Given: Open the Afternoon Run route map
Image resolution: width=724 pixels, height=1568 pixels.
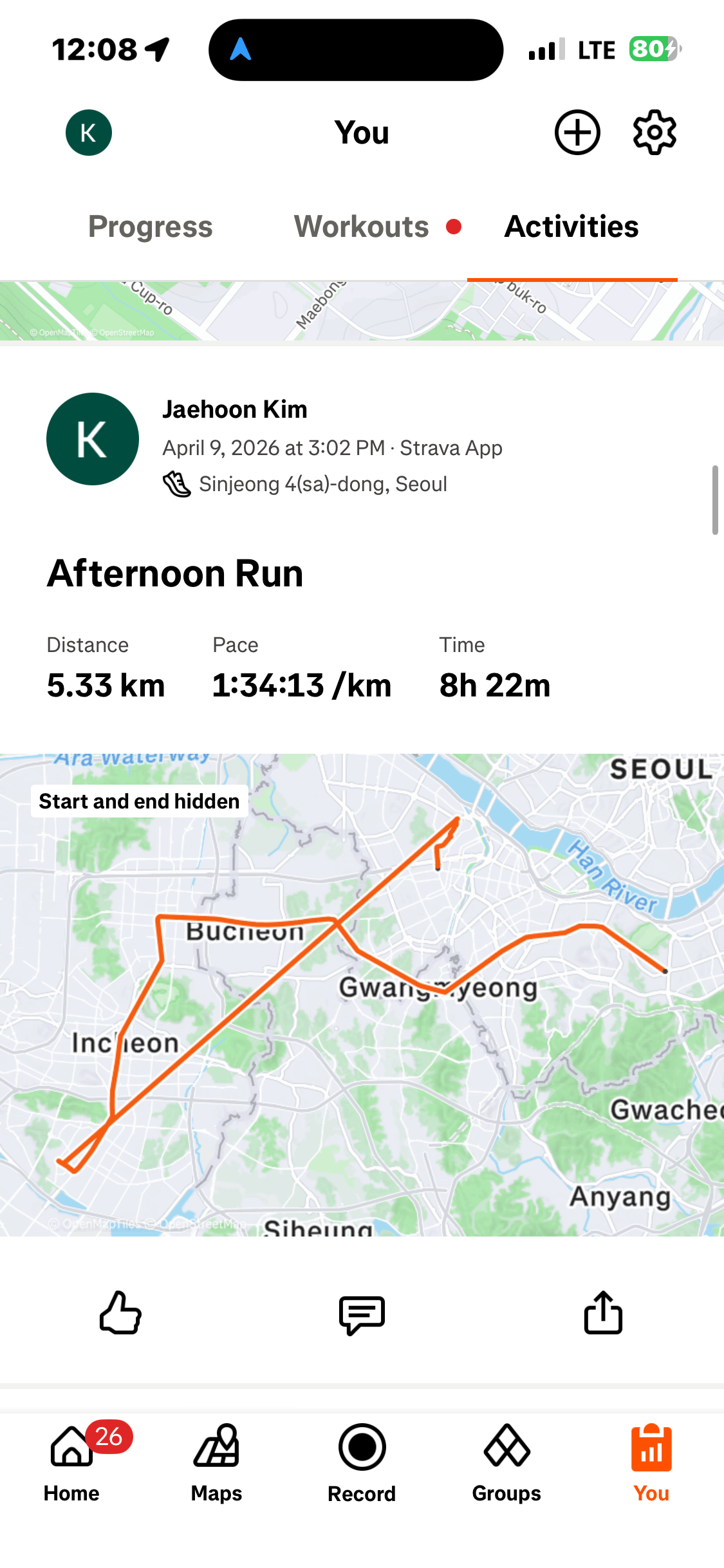Looking at the screenshot, I should 362,994.
